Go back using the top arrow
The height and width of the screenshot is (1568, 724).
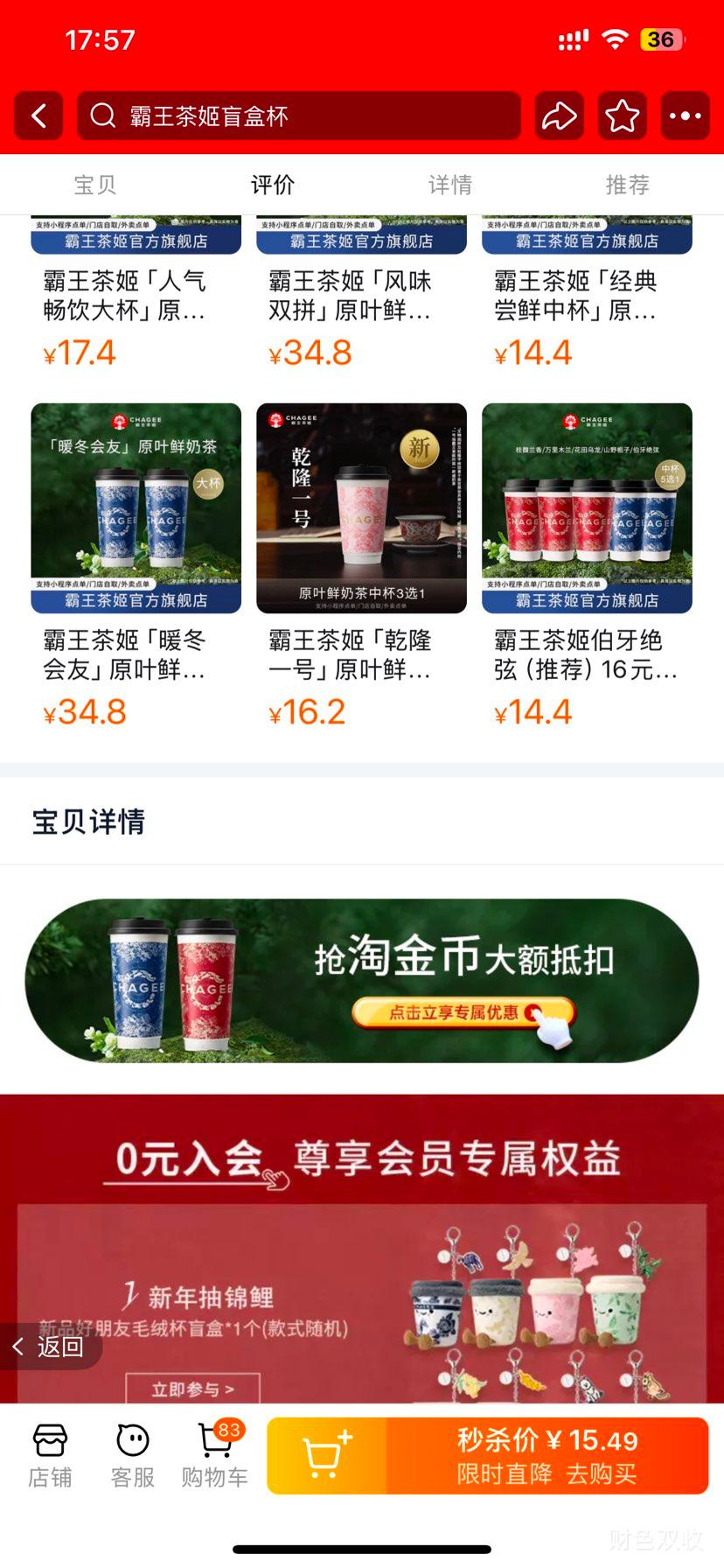click(x=38, y=115)
